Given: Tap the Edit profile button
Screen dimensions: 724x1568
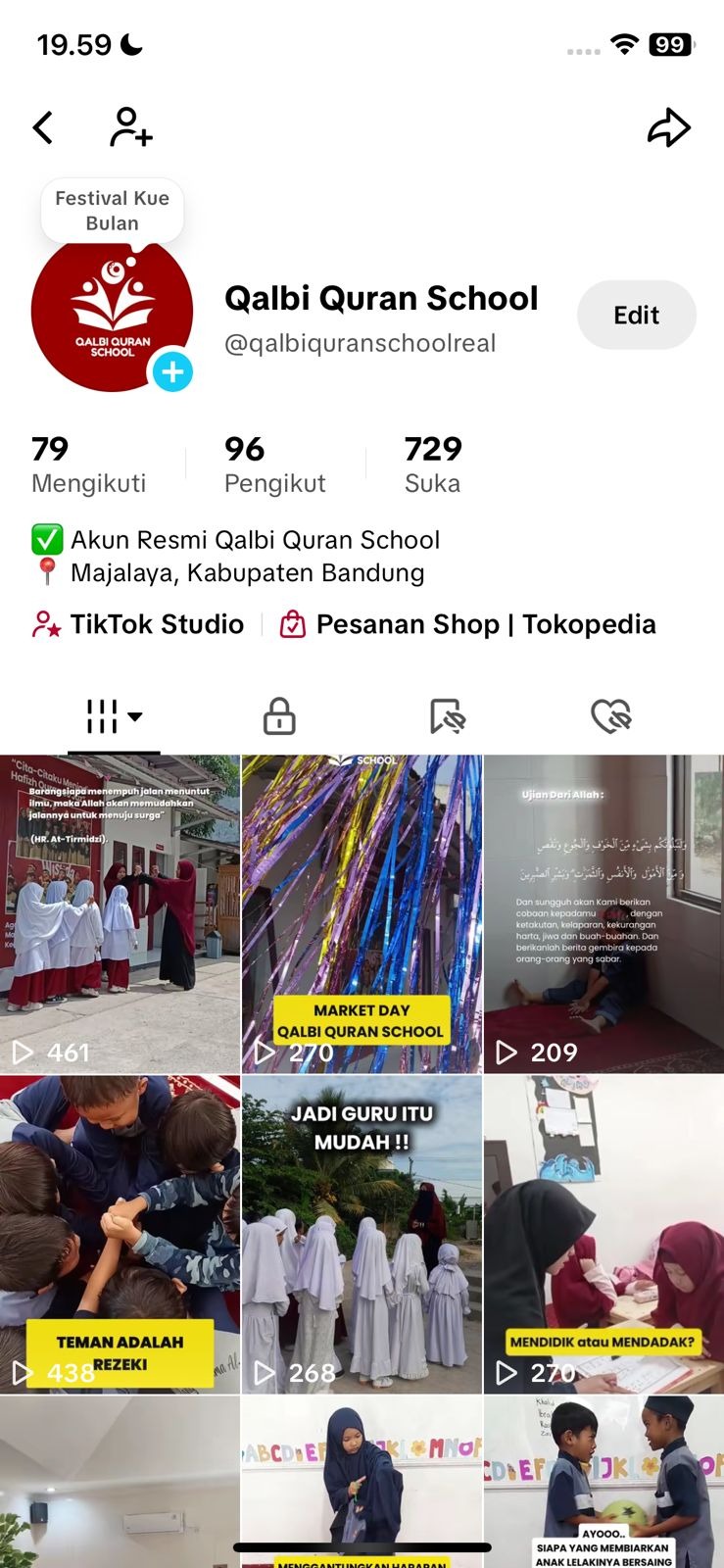Looking at the screenshot, I should (x=636, y=316).
